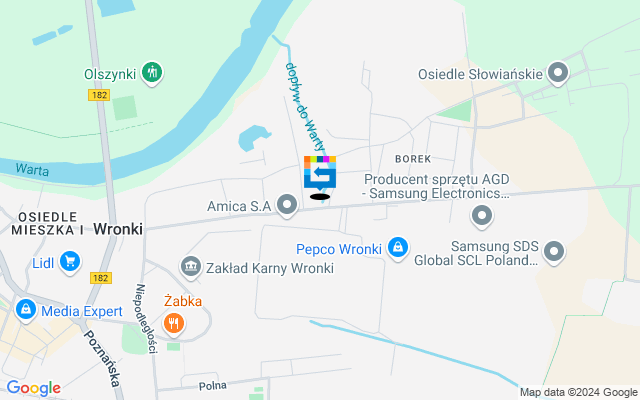Tap the Amica S.A map pin
640x400 pixels.
pos(288,206)
